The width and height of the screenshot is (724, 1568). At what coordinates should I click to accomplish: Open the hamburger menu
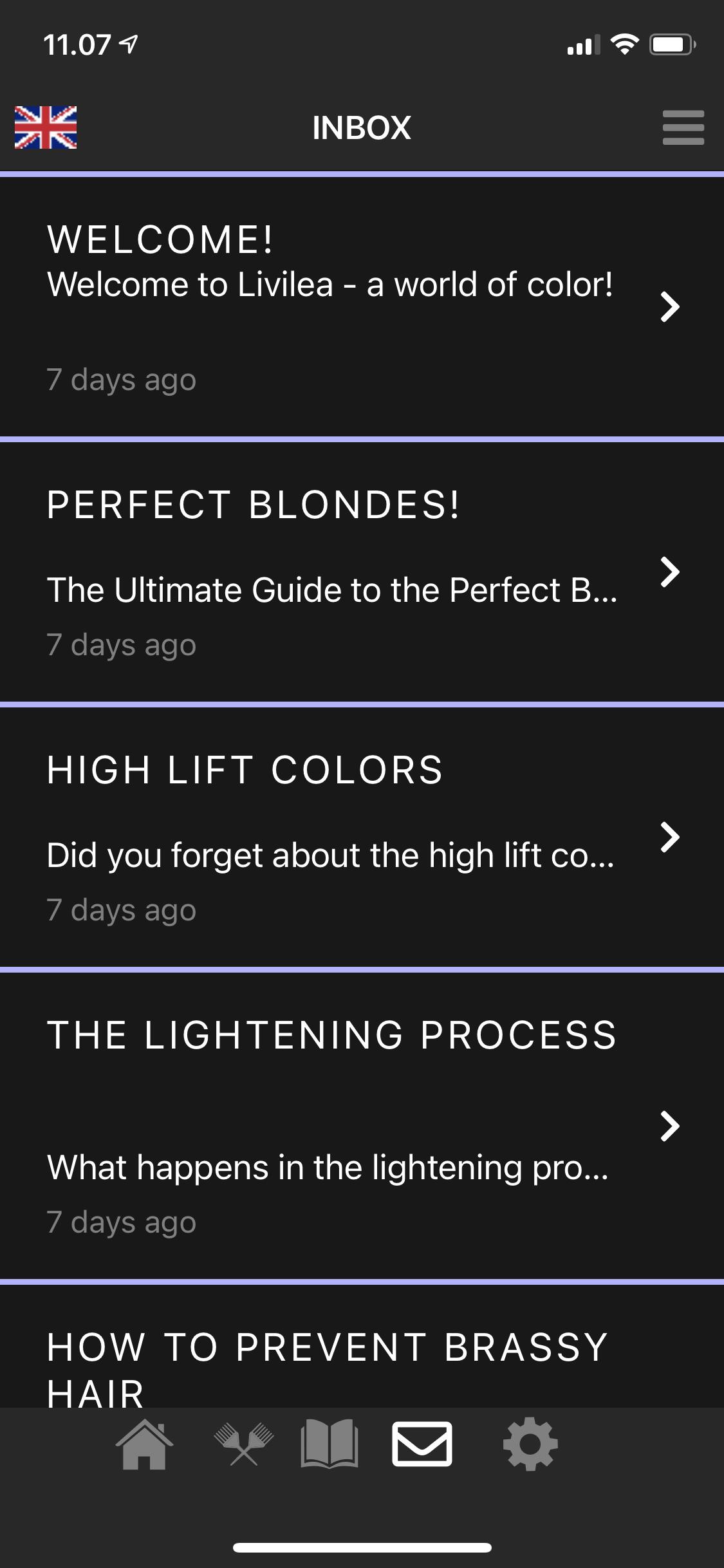tap(683, 127)
